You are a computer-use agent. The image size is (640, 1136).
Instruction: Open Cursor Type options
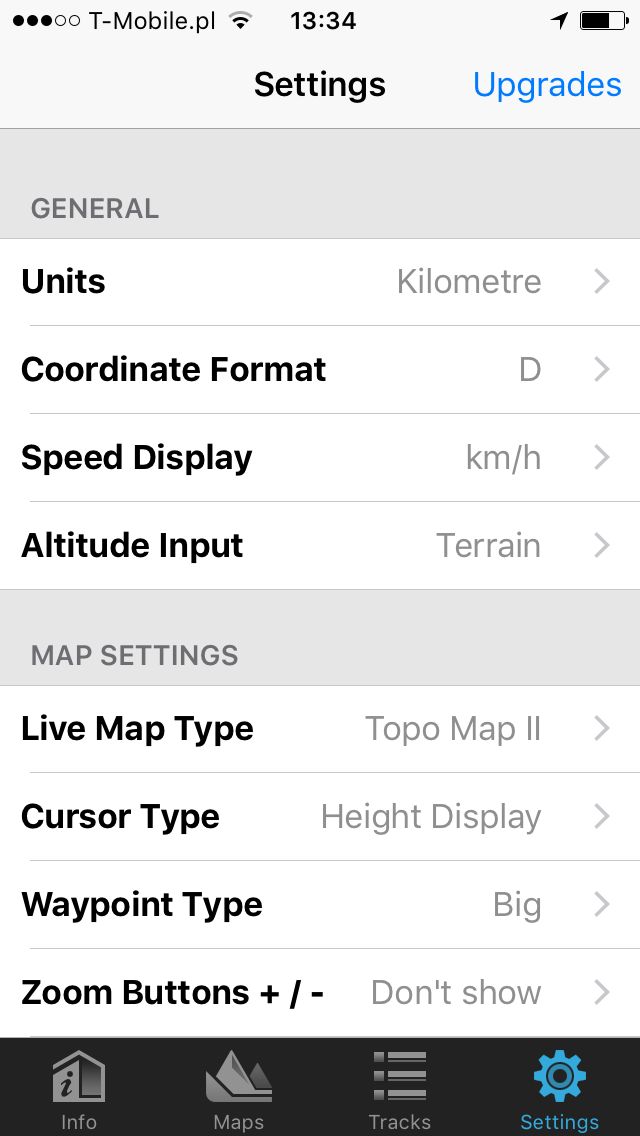pyautogui.click(x=320, y=816)
